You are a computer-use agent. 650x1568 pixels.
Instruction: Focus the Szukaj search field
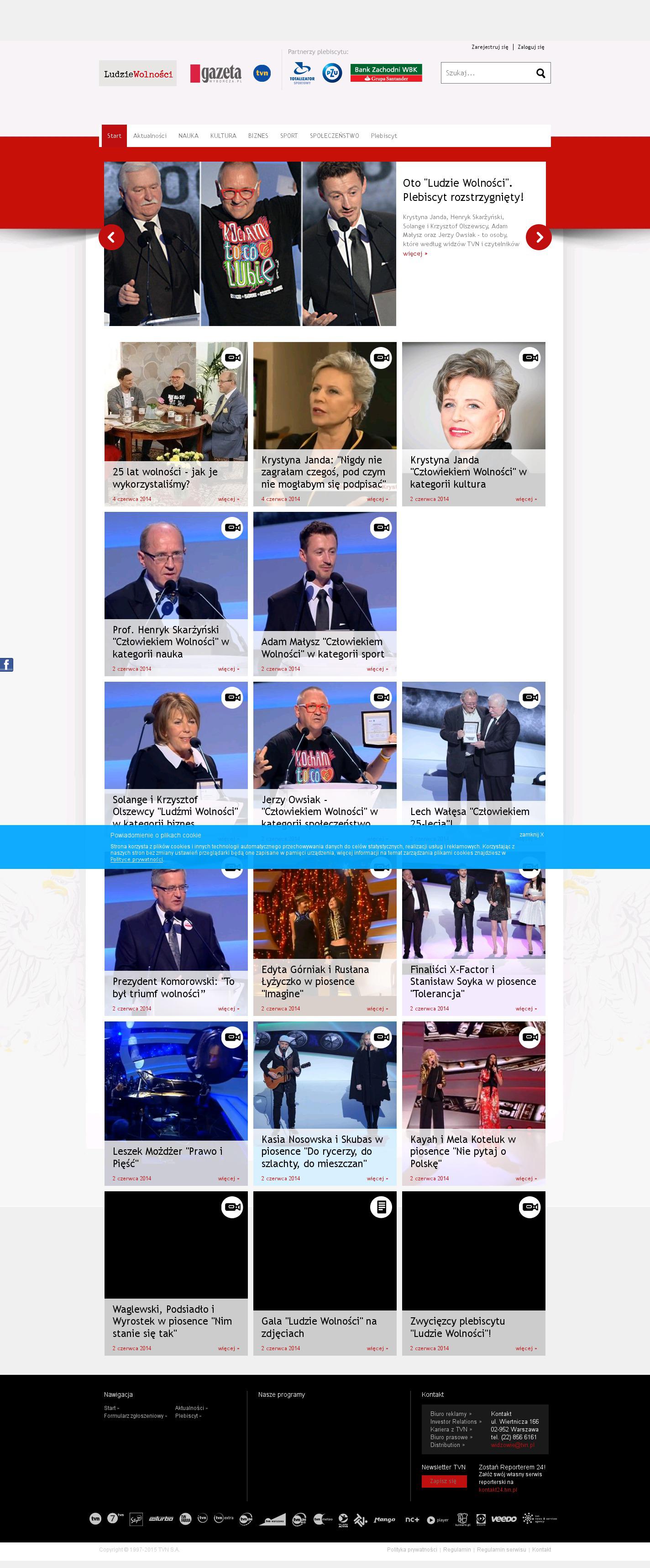[x=486, y=74]
